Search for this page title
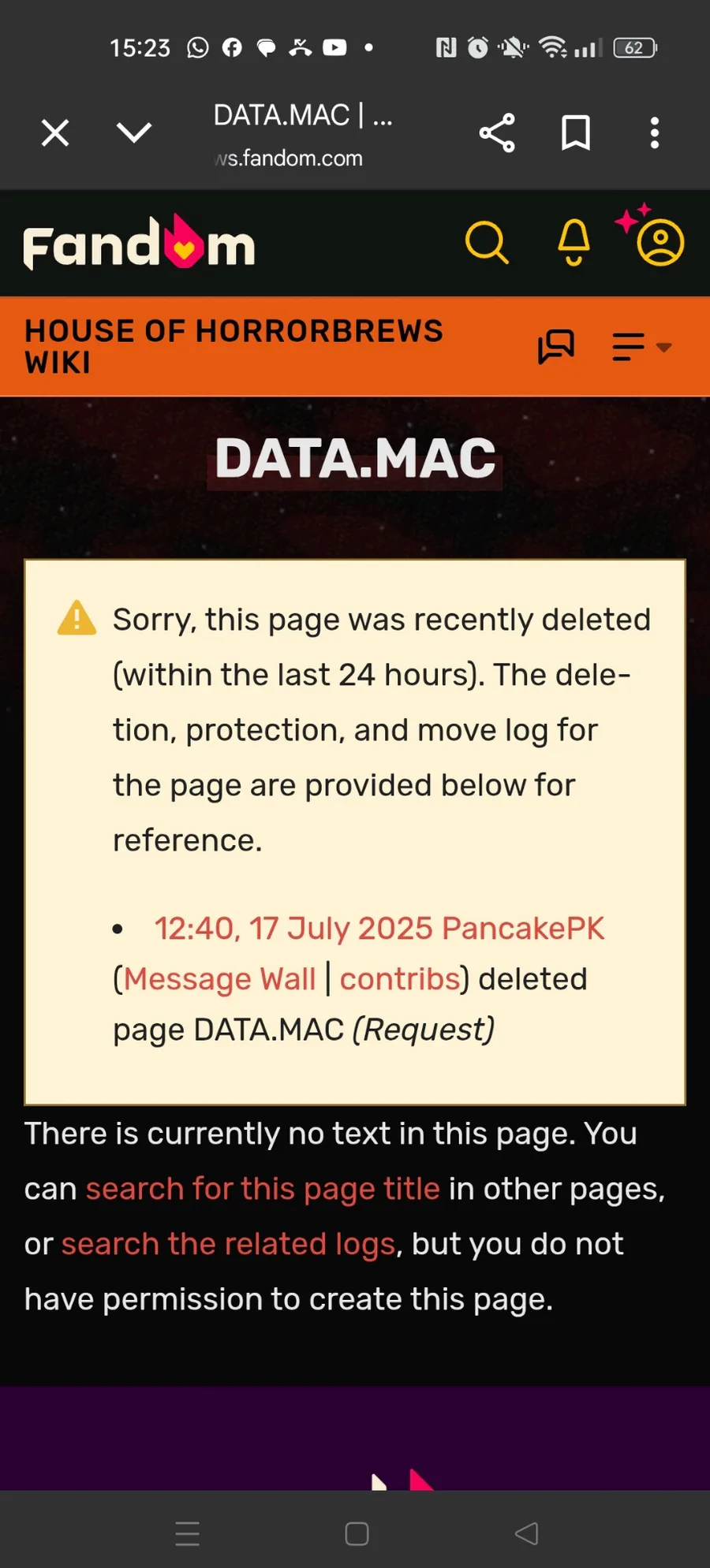The height and width of the screenshot is (1568, 710). pyautogui.click(x=263, y=1189)
